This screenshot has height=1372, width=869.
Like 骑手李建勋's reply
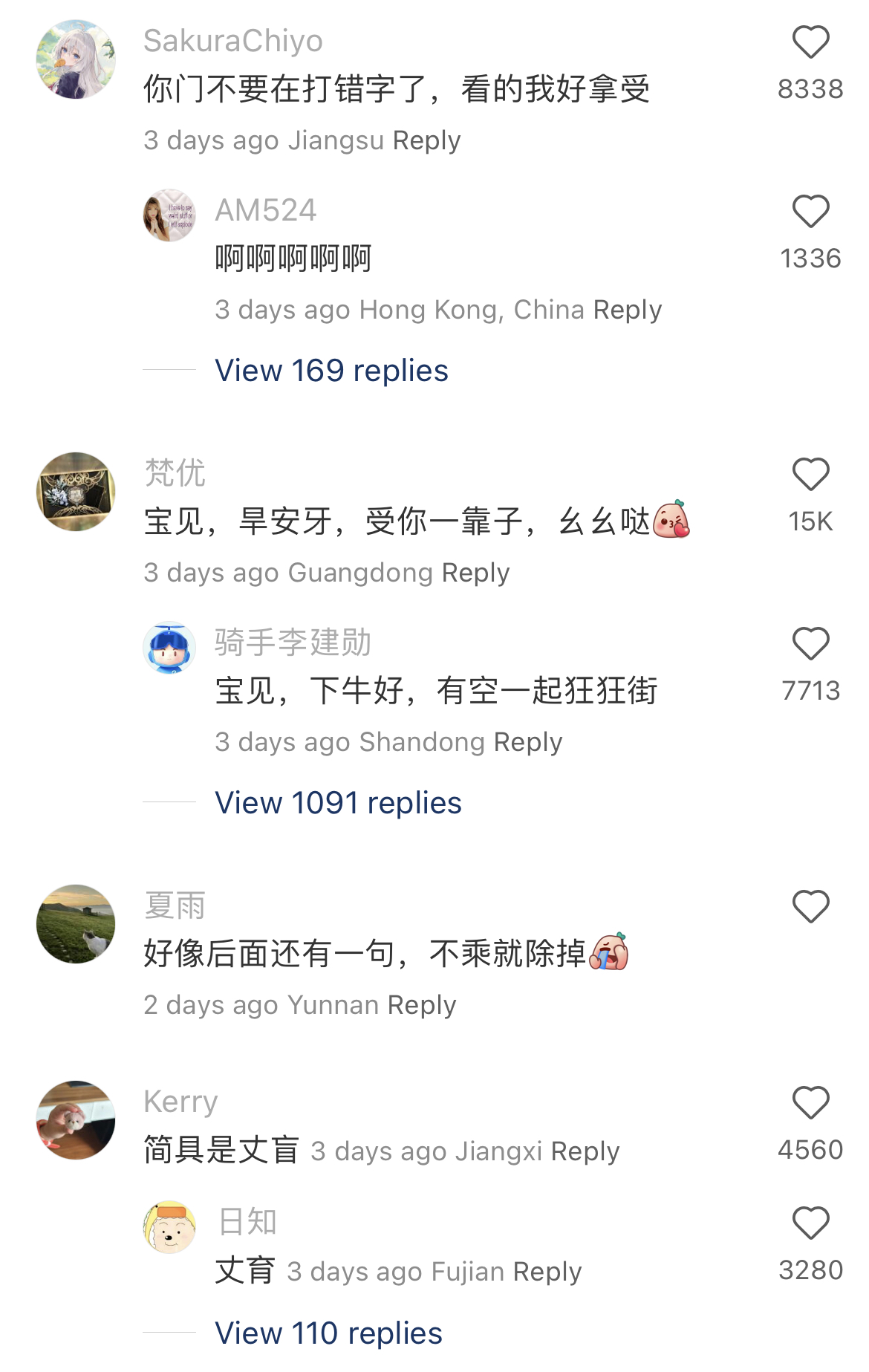pyautogui.click(x=810, y=644)
